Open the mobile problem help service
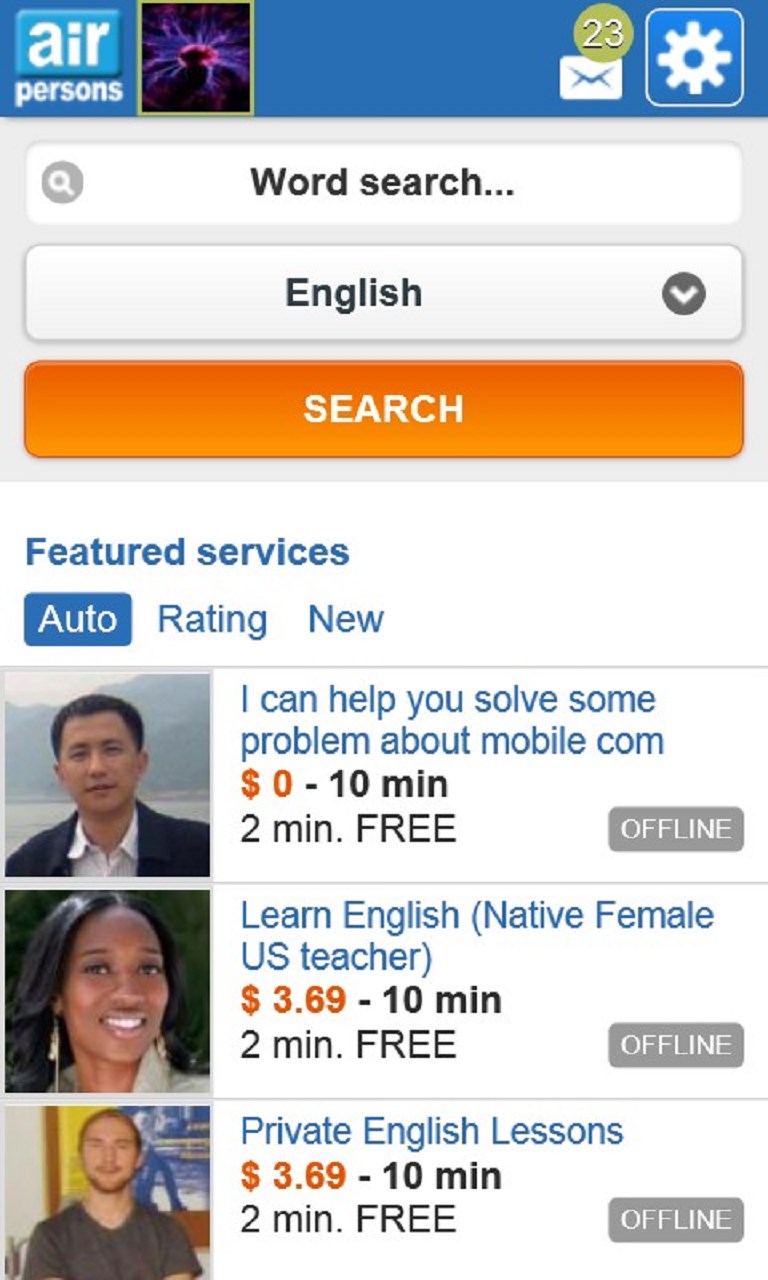 [450, 720]
